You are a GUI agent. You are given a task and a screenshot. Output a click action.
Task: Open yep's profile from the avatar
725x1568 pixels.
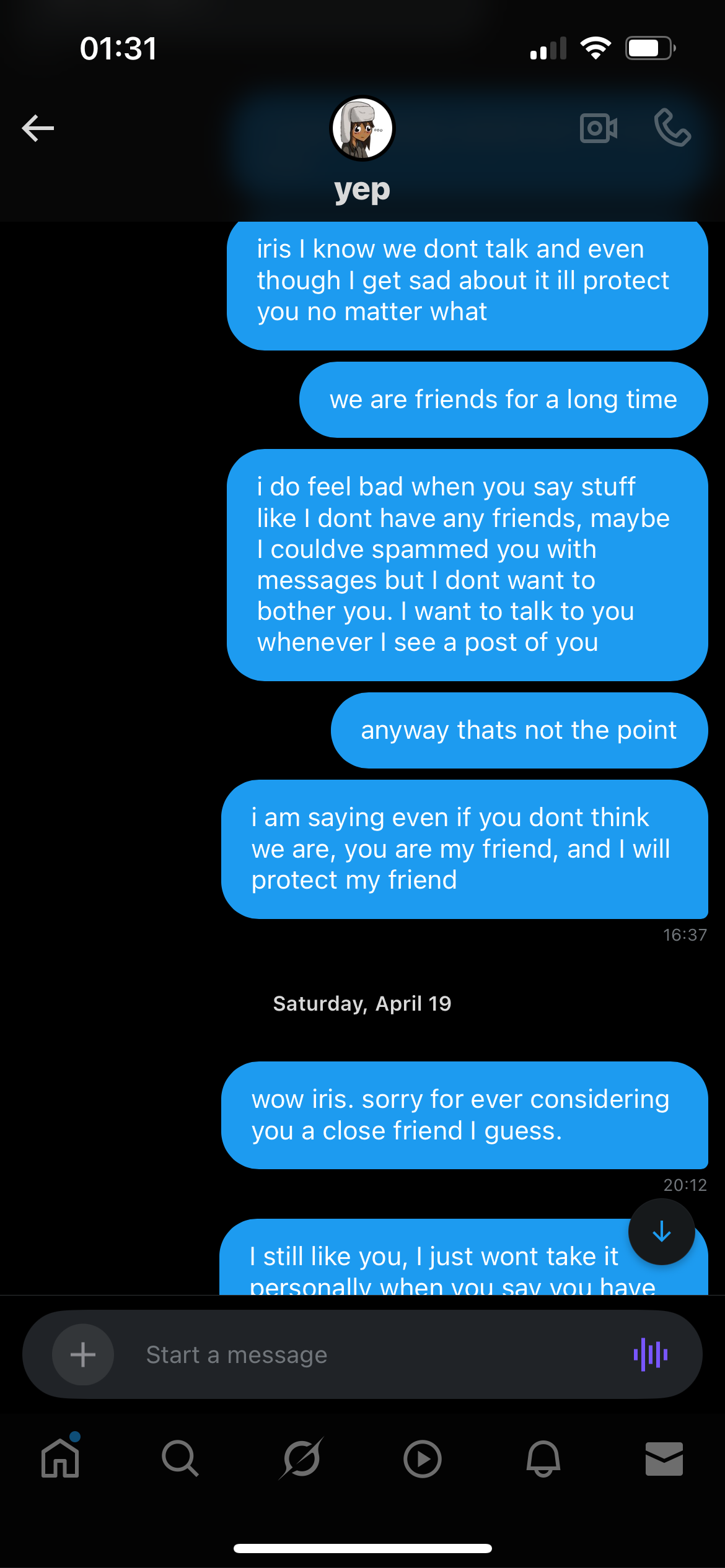click(362, 129)
